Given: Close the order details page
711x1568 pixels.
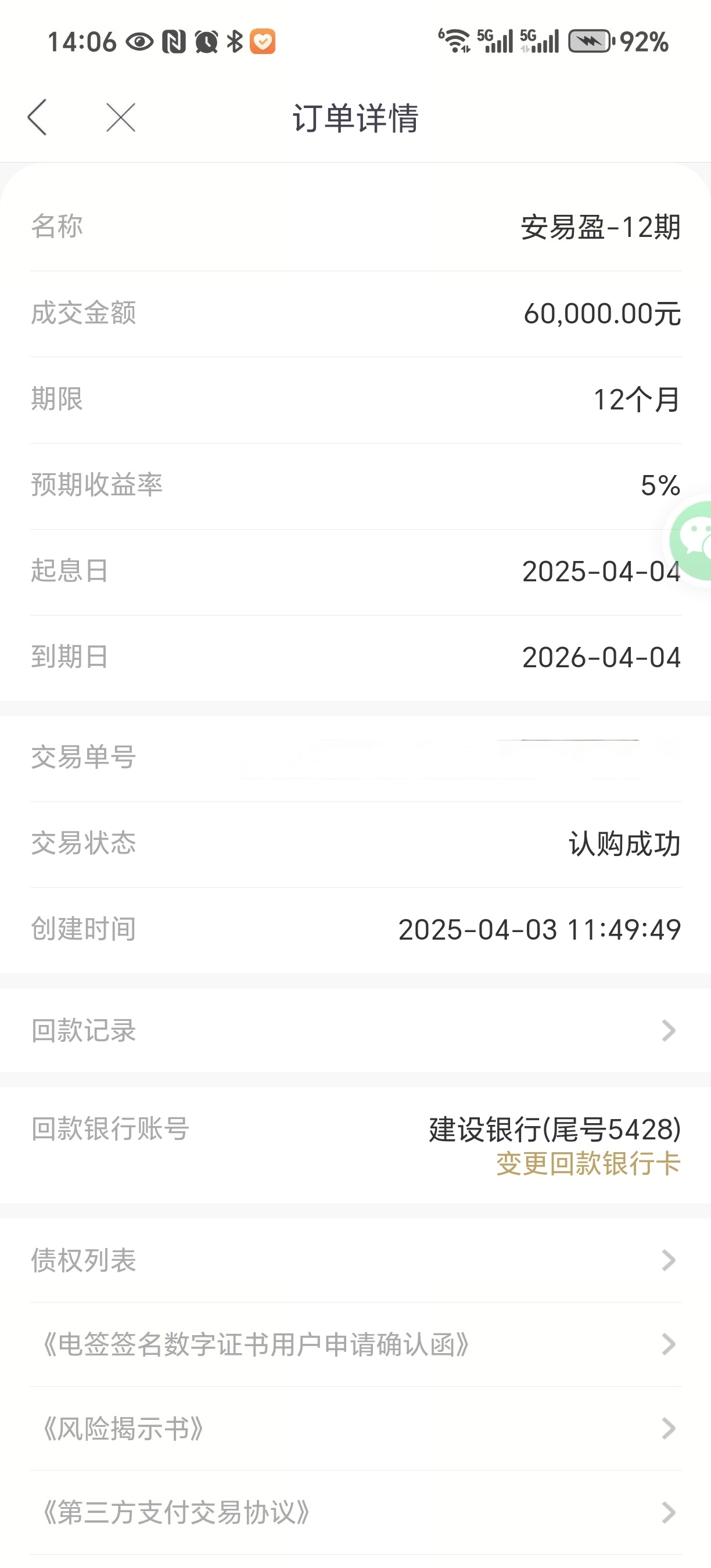Looking at the screenshot, I should click(x=120, y=117).
